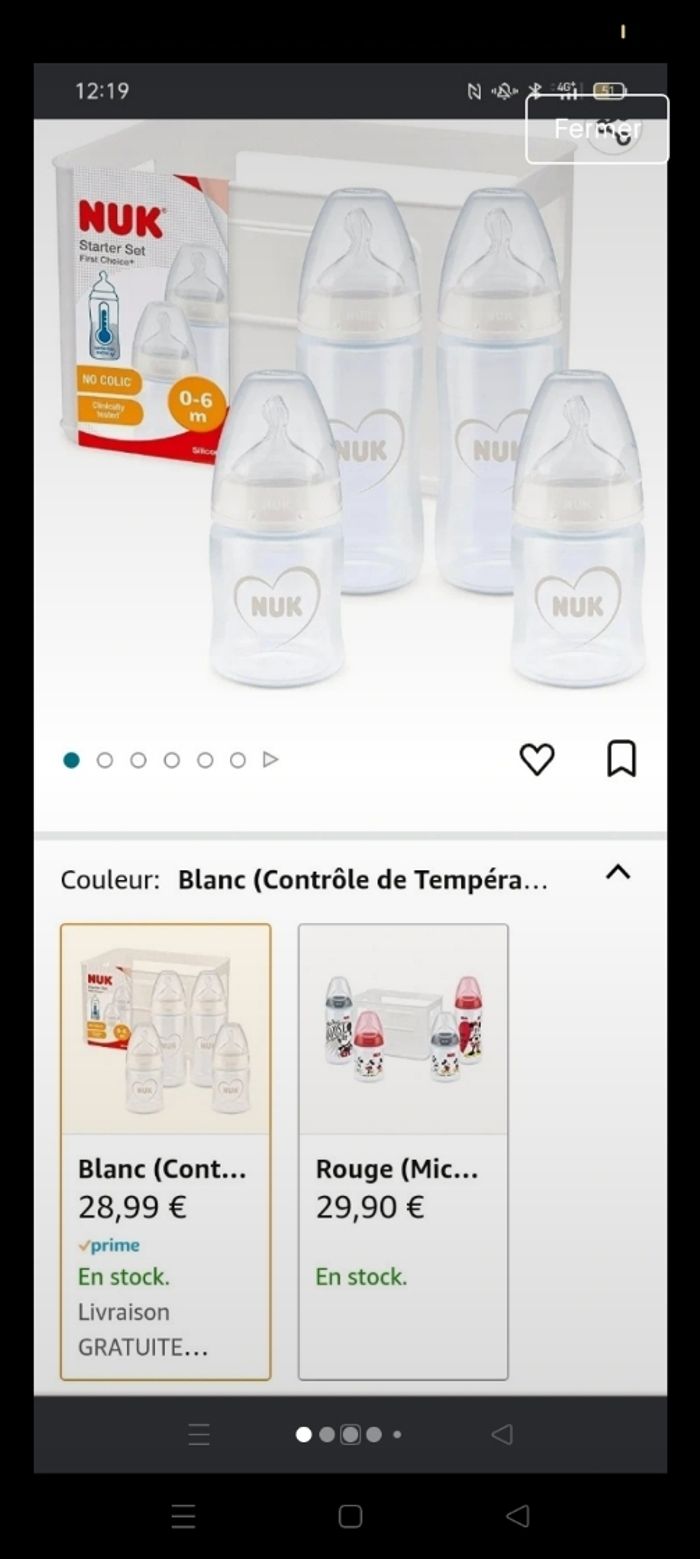This screenshot has width=700, height=1559.
Task: Return to the home screen
Action: pyautogui.click(x=350, y=1516)
